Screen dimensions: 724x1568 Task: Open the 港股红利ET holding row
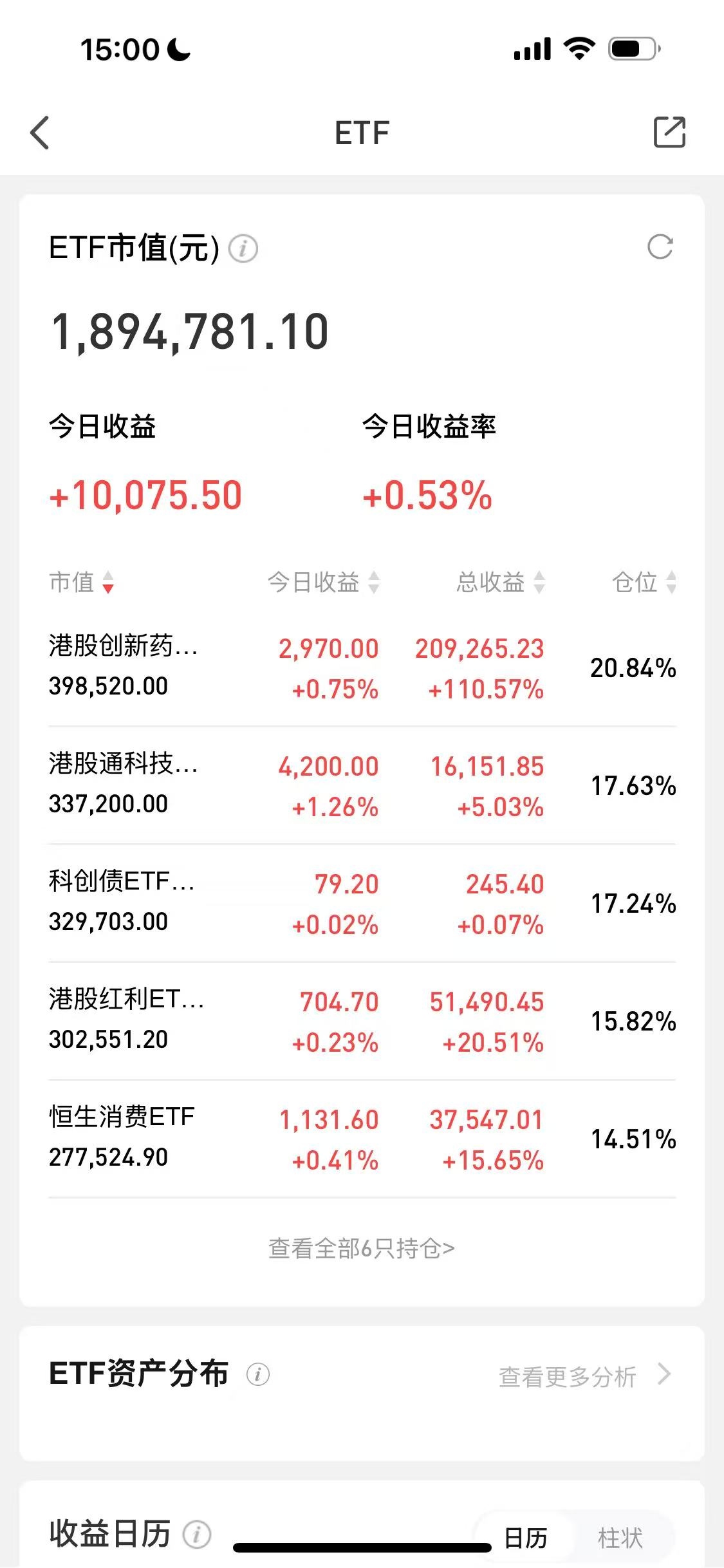coord(362,1021)
